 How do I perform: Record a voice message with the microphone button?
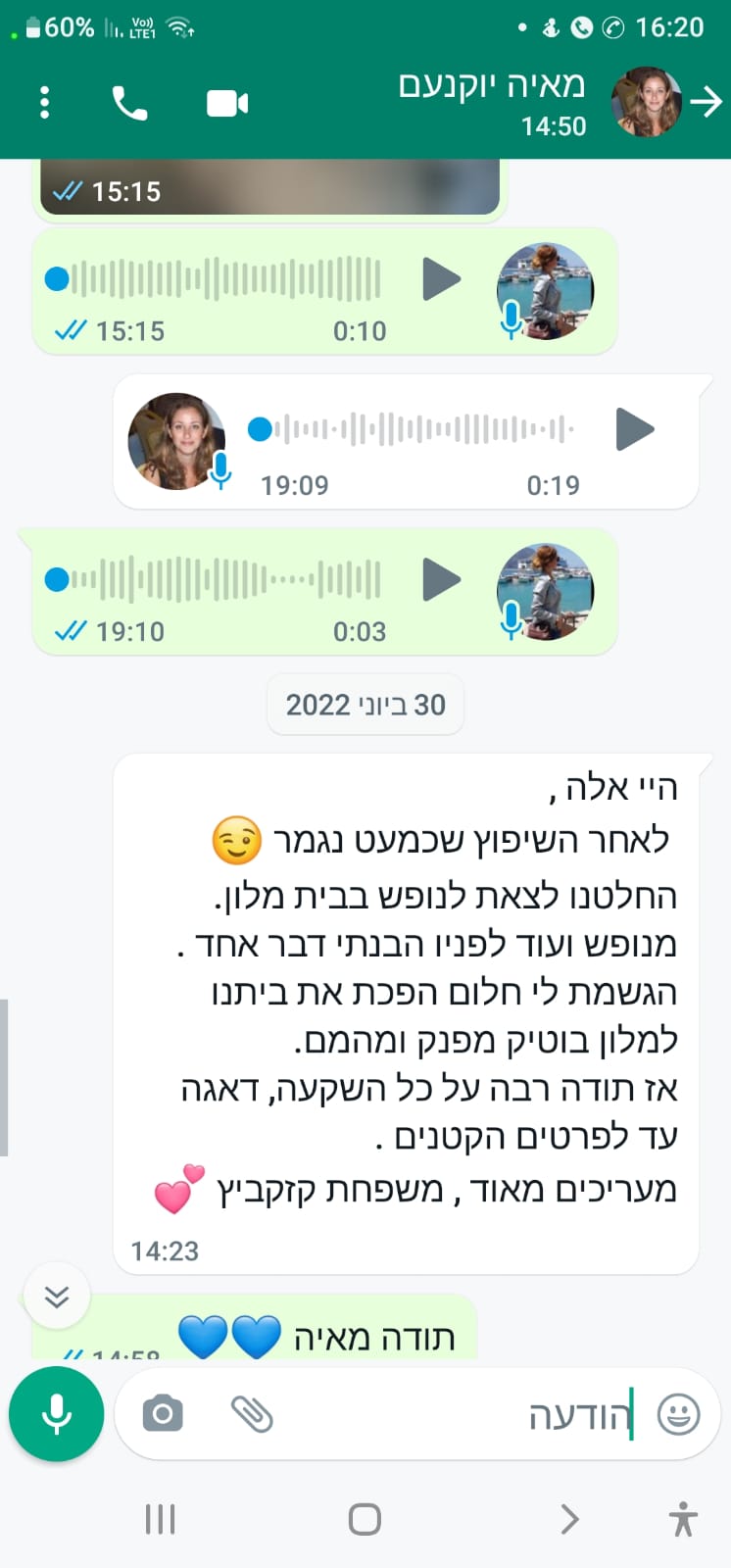click(57, 1414)
